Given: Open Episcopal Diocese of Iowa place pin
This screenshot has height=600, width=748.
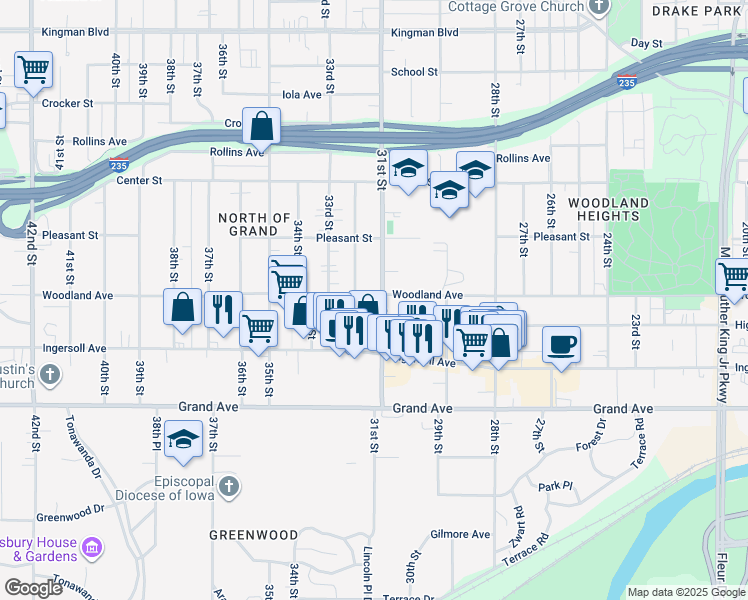Looking at the screenshot, I should coord(229,487).
